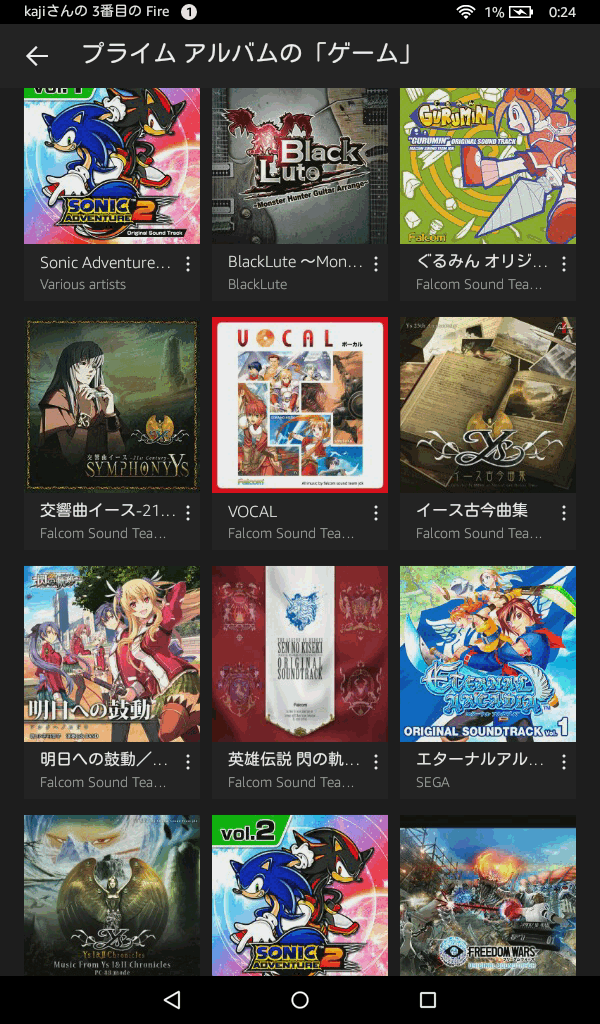
Task: Open the VOCAL album
Action: [300, 405]
